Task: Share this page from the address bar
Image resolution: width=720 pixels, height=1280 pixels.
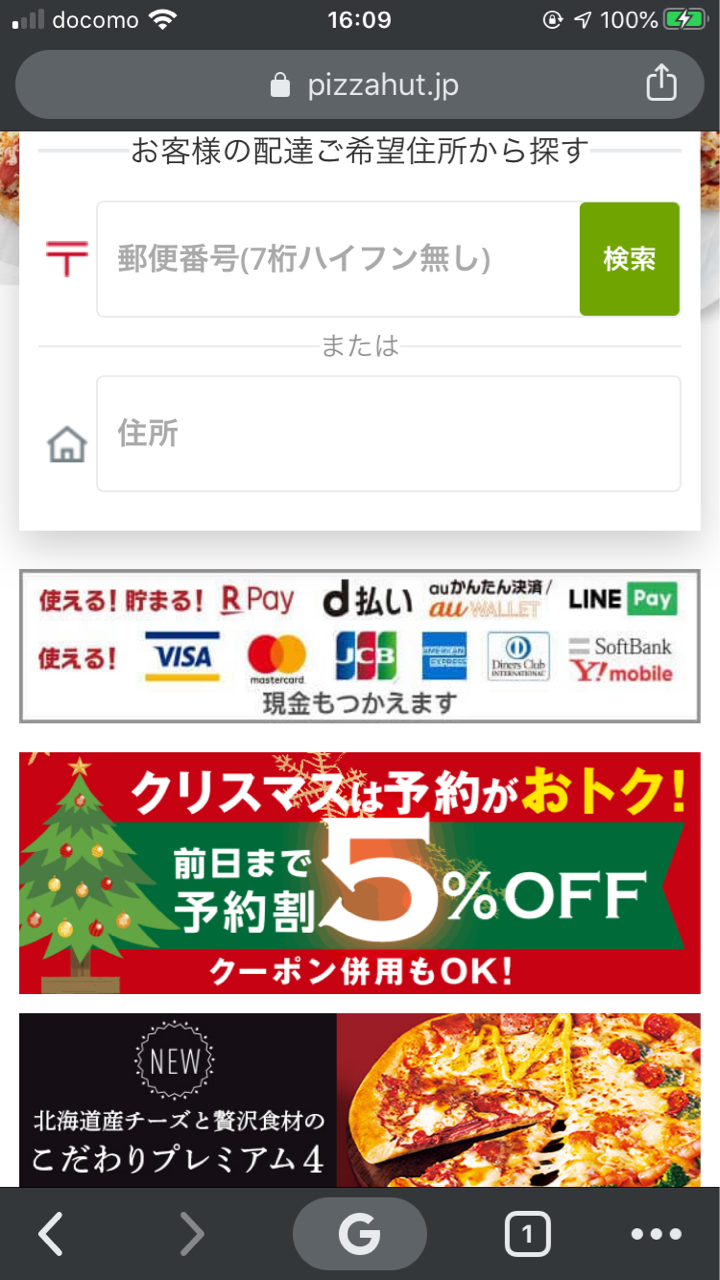Action: pos(661,84)
